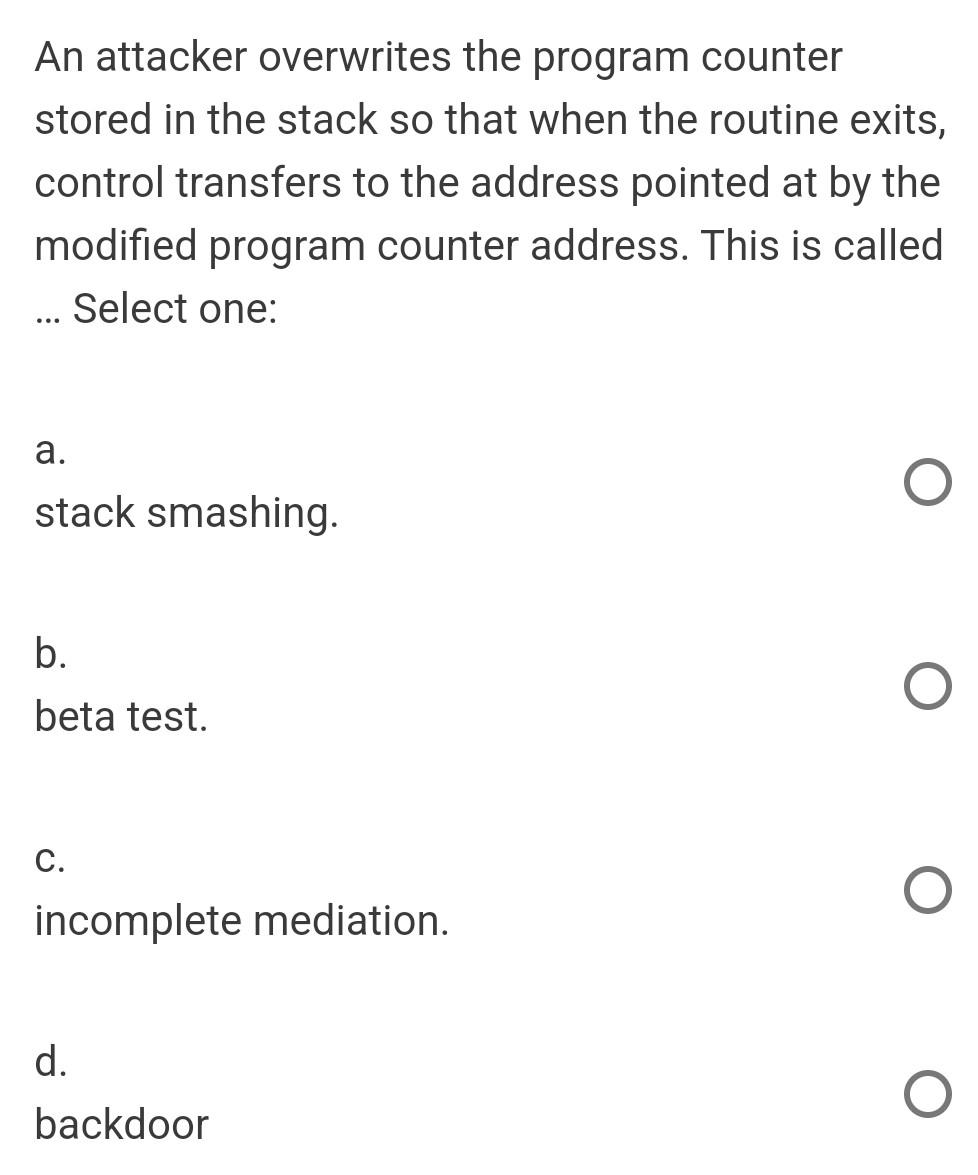Click the label 'a.' above stack smashing
The width and height of the screenshot is (978, 1175).
pyautogui.click(x=50, y=452)
